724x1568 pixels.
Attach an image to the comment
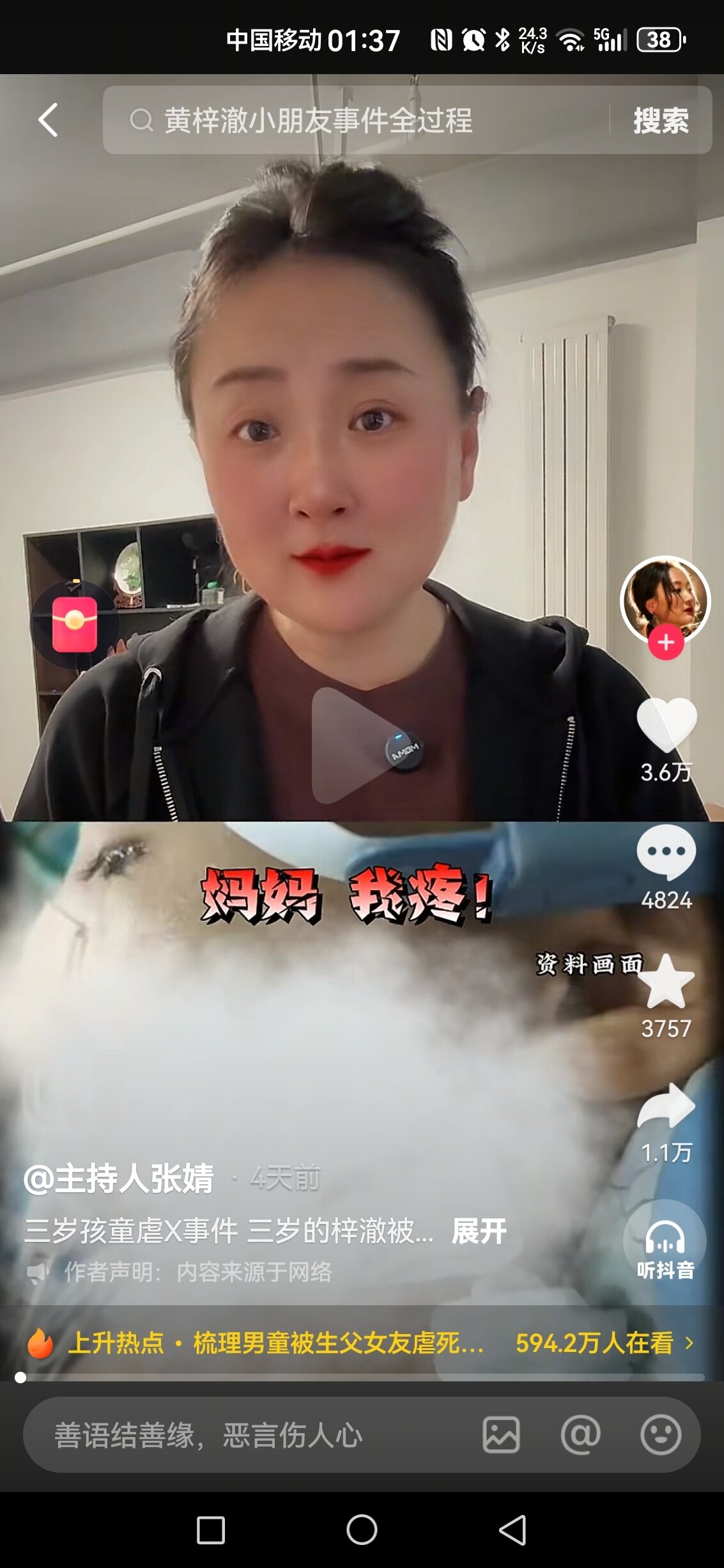tap(501, 1435)
